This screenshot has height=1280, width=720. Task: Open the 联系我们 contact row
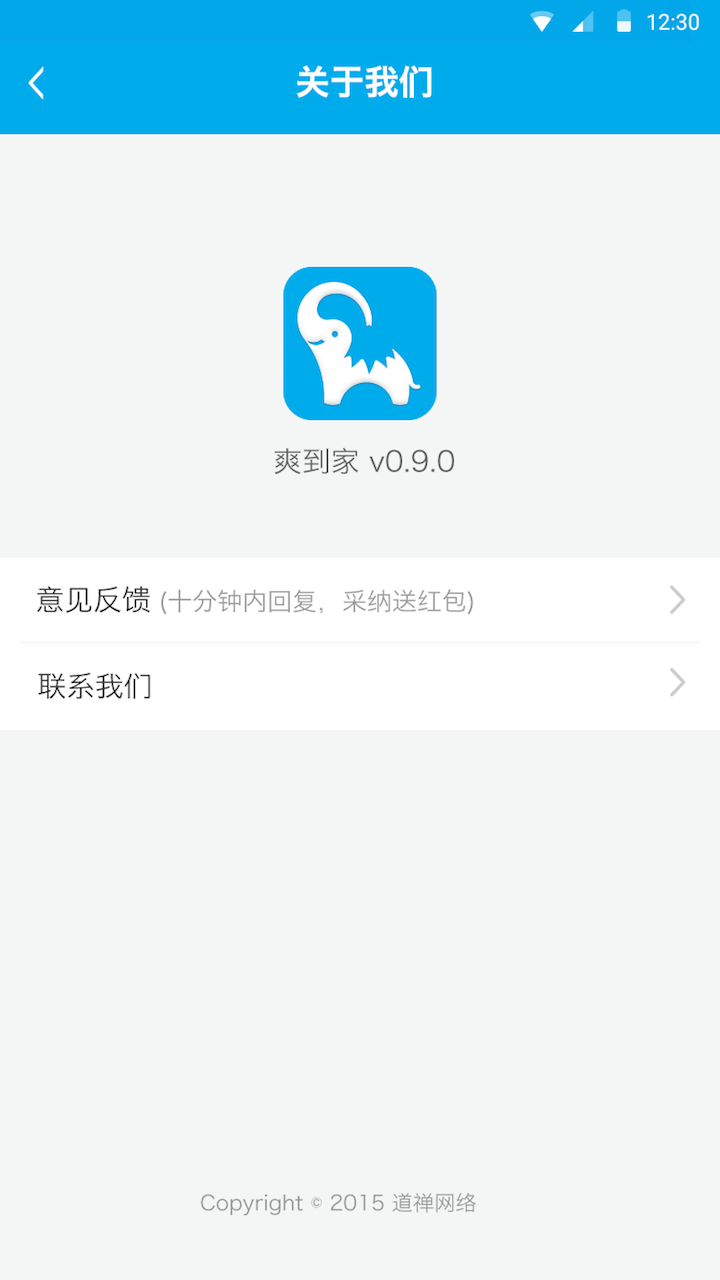360,686
